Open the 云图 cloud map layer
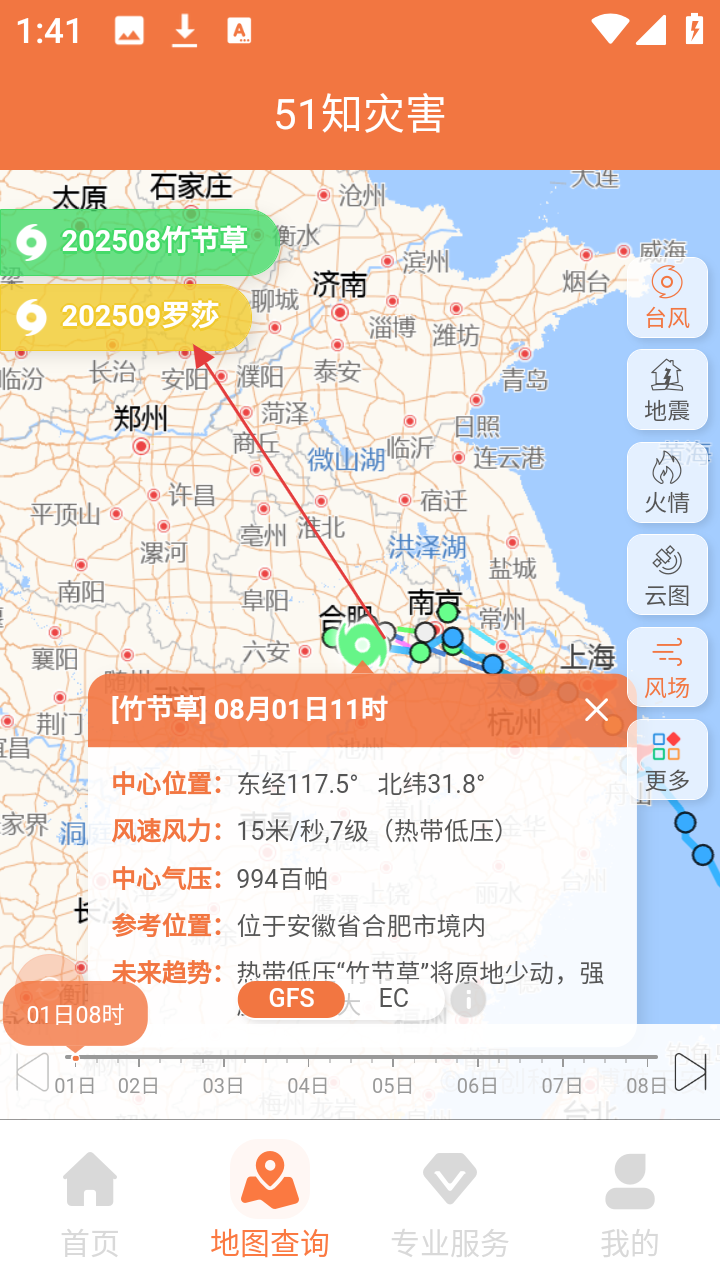The height and width of the screenshot is (1280, 720). (667, 575)
